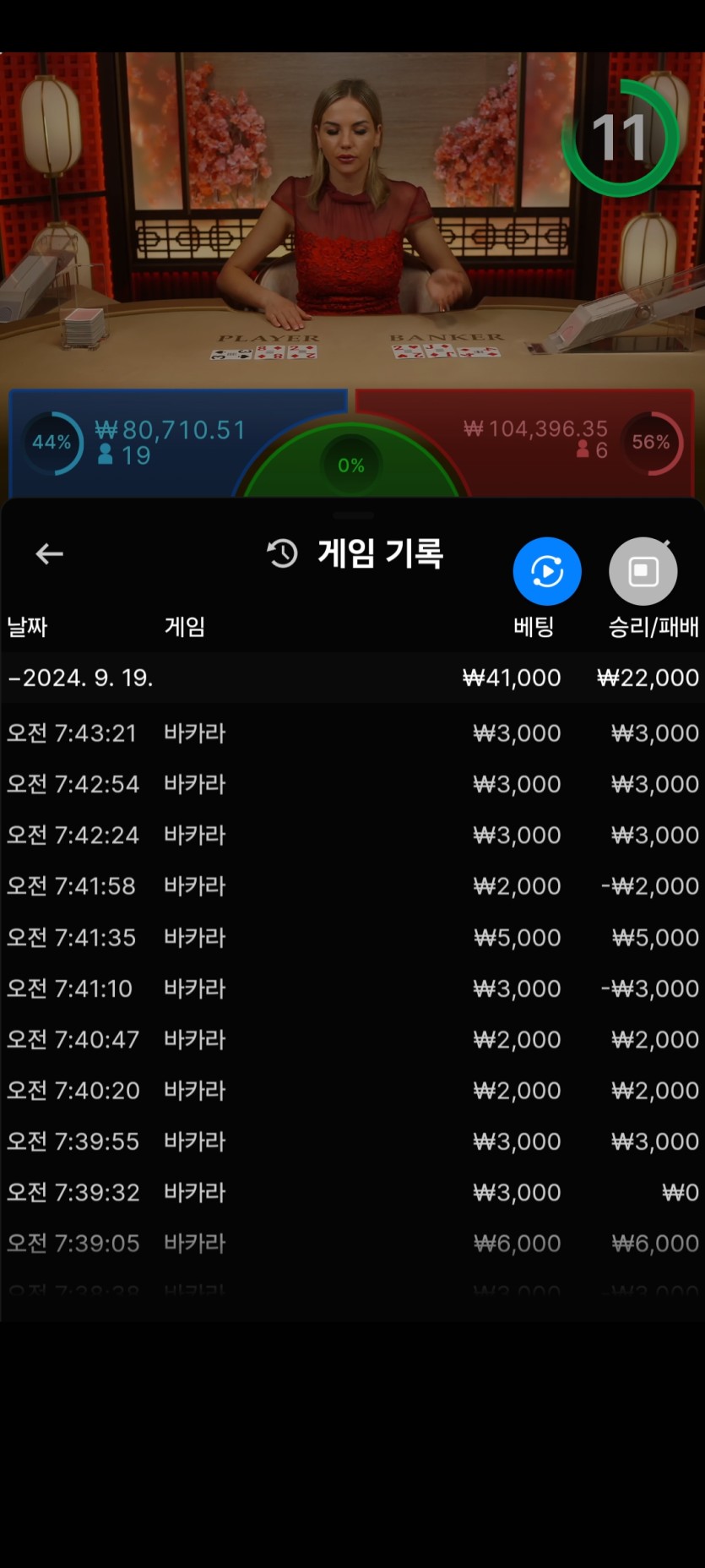Tap the blue replay circle button
Viewport: 705px width, 1568px height.
[x=547, y=572]
